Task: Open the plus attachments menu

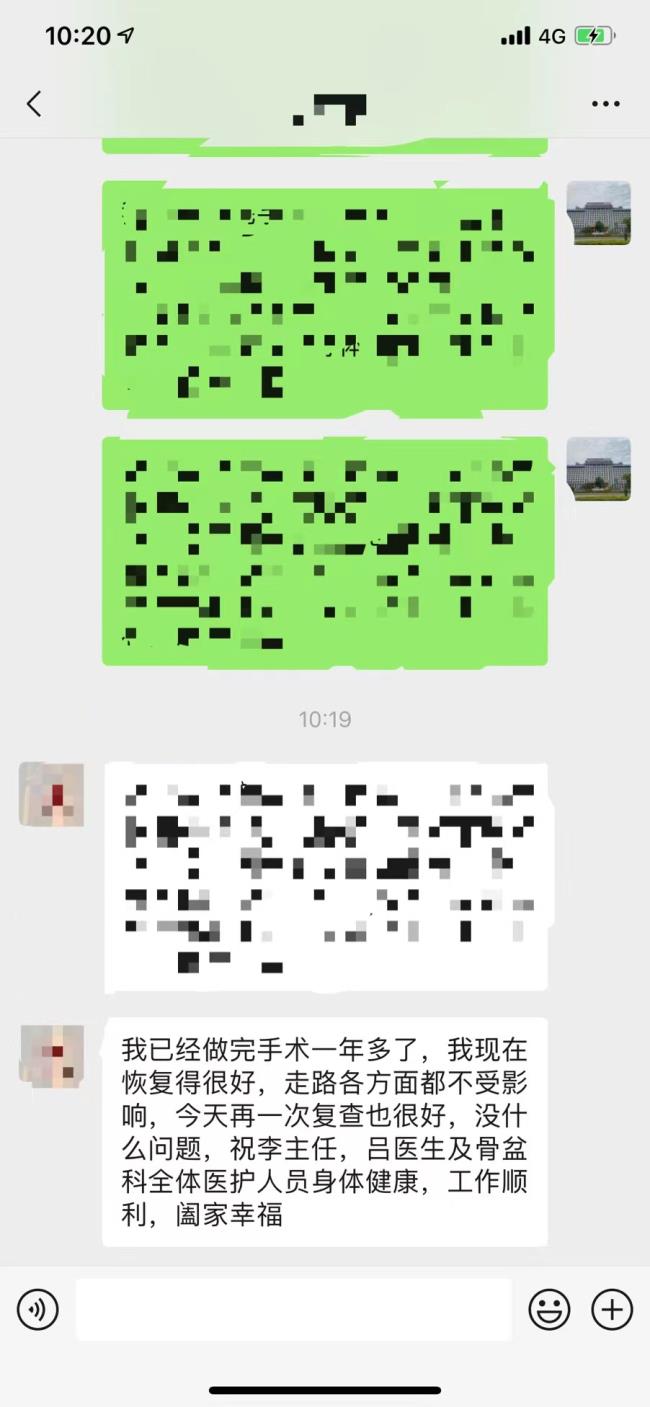Action: point(612,1309)
